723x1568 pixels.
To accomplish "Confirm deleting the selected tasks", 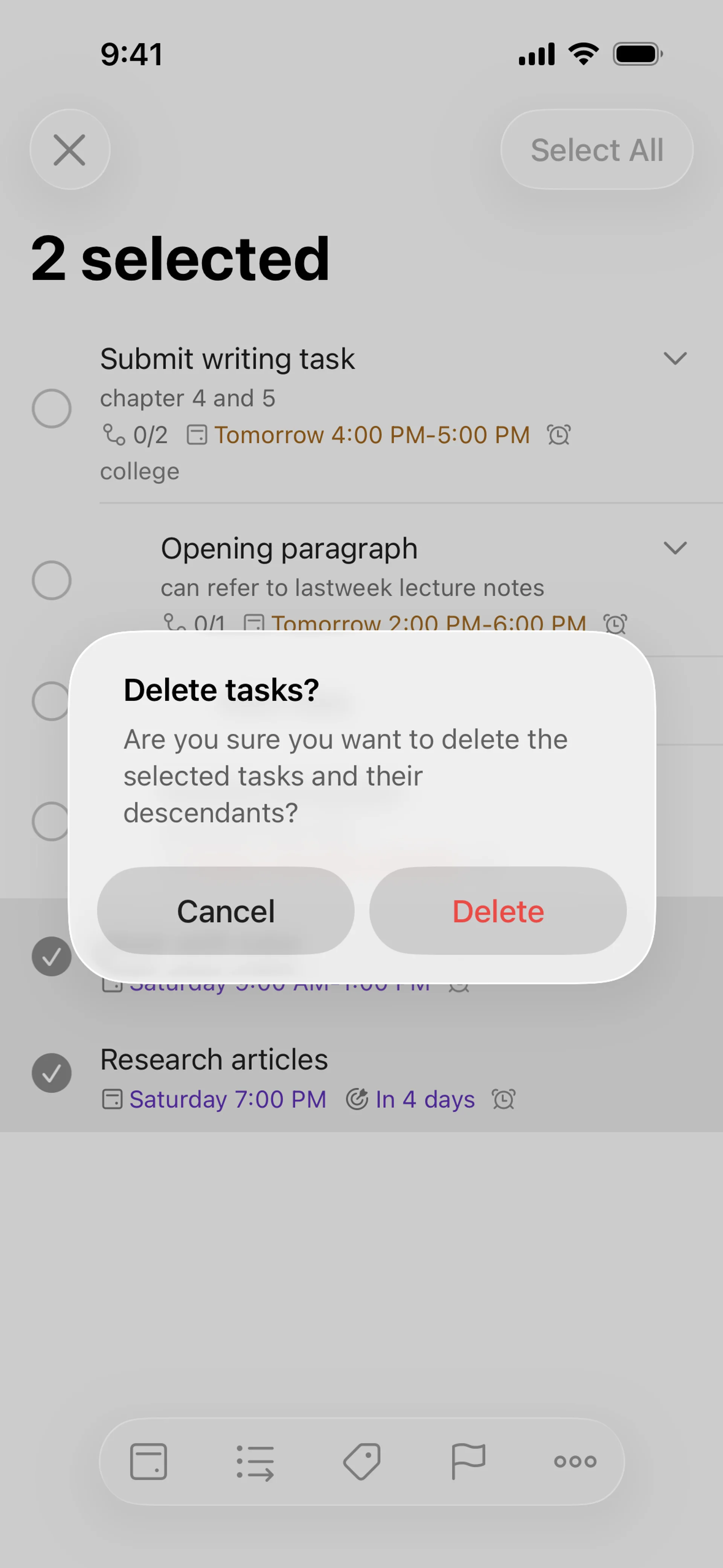I will (x=497, y=911).
